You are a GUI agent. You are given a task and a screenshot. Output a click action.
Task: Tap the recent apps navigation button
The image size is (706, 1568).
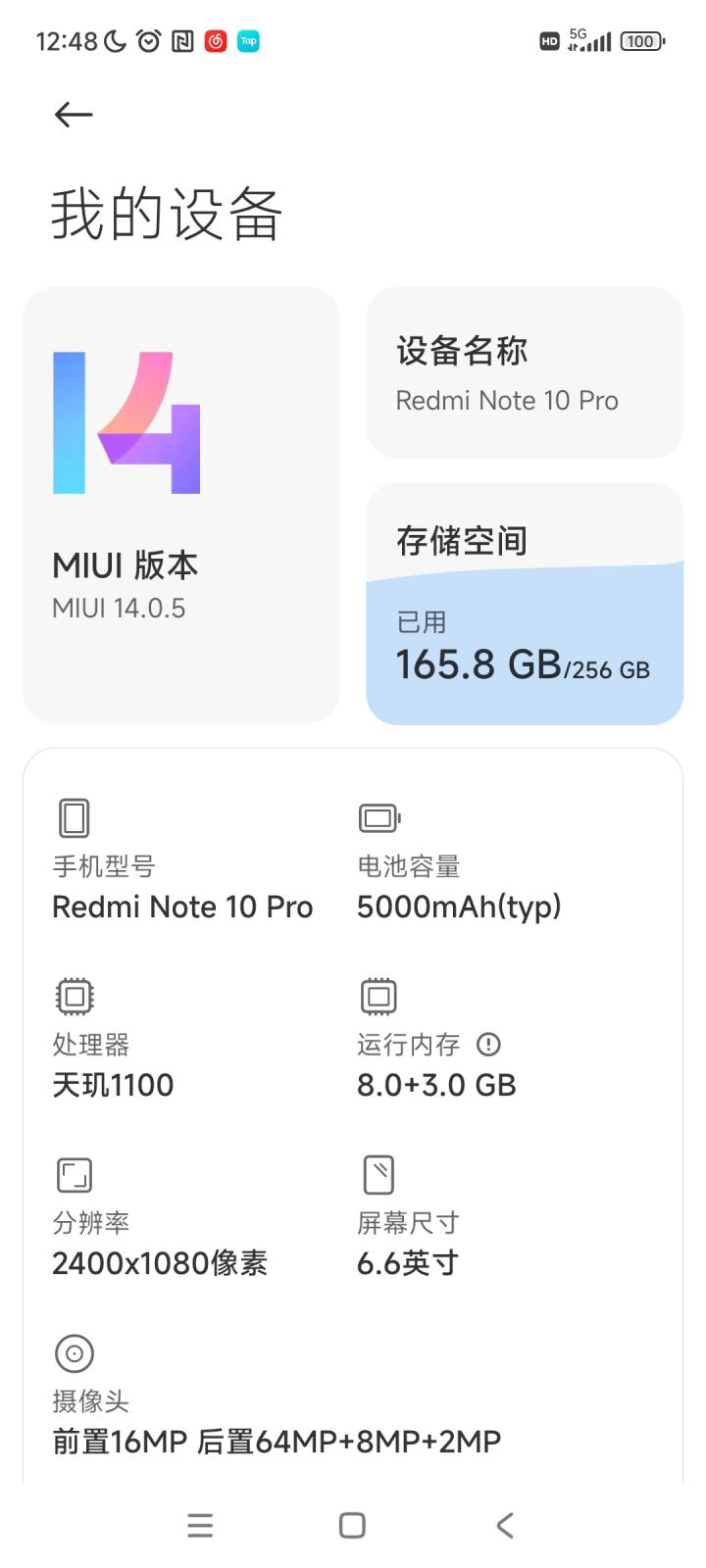pyautogui.click(x=200, y=1525)
